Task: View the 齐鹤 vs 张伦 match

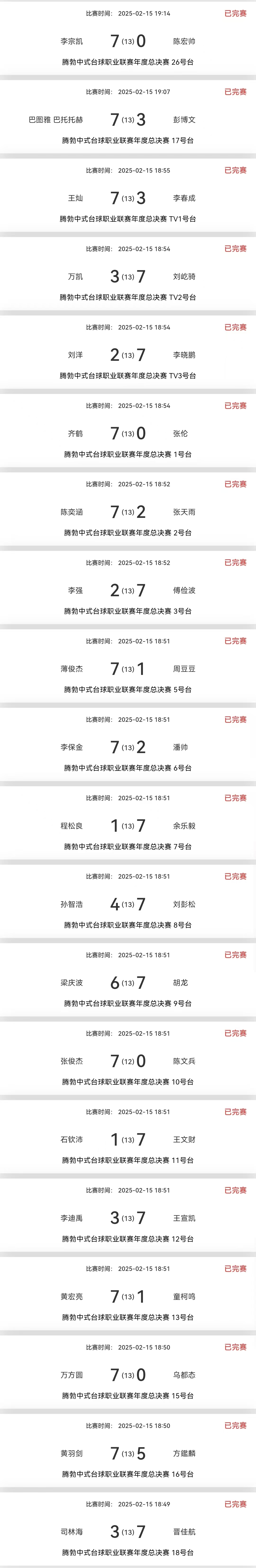Action: [x=128, y=433]
